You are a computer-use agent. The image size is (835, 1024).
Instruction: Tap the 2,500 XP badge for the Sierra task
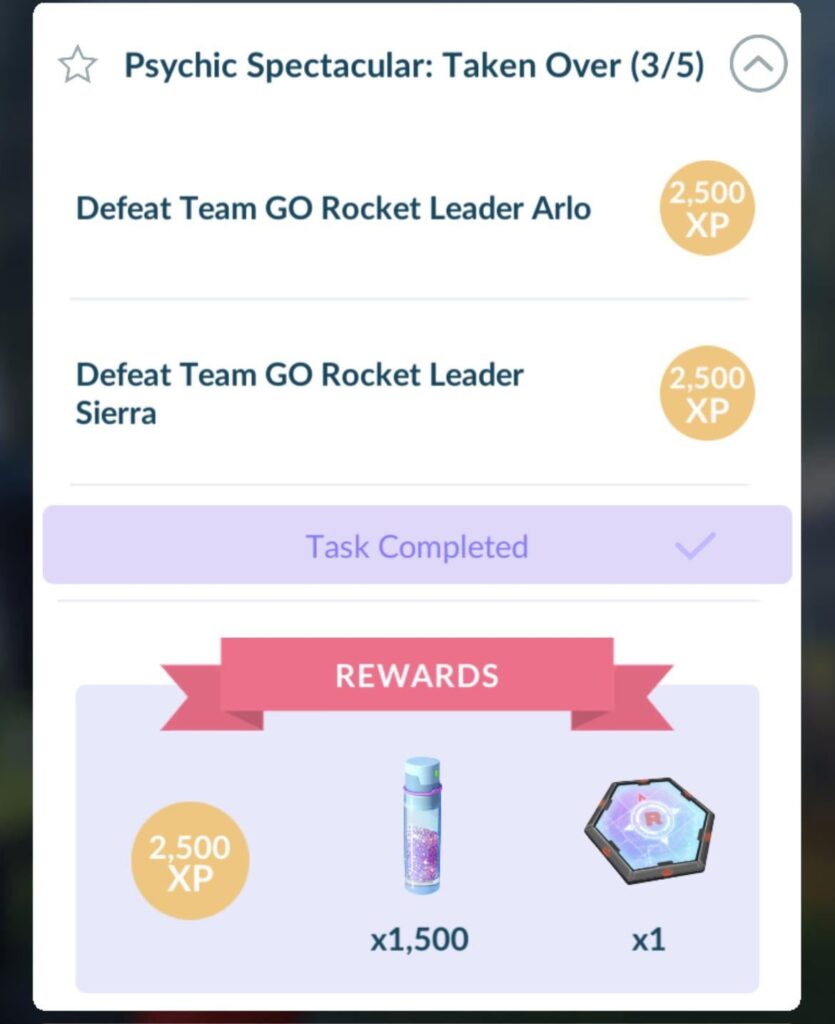[706, 393]
